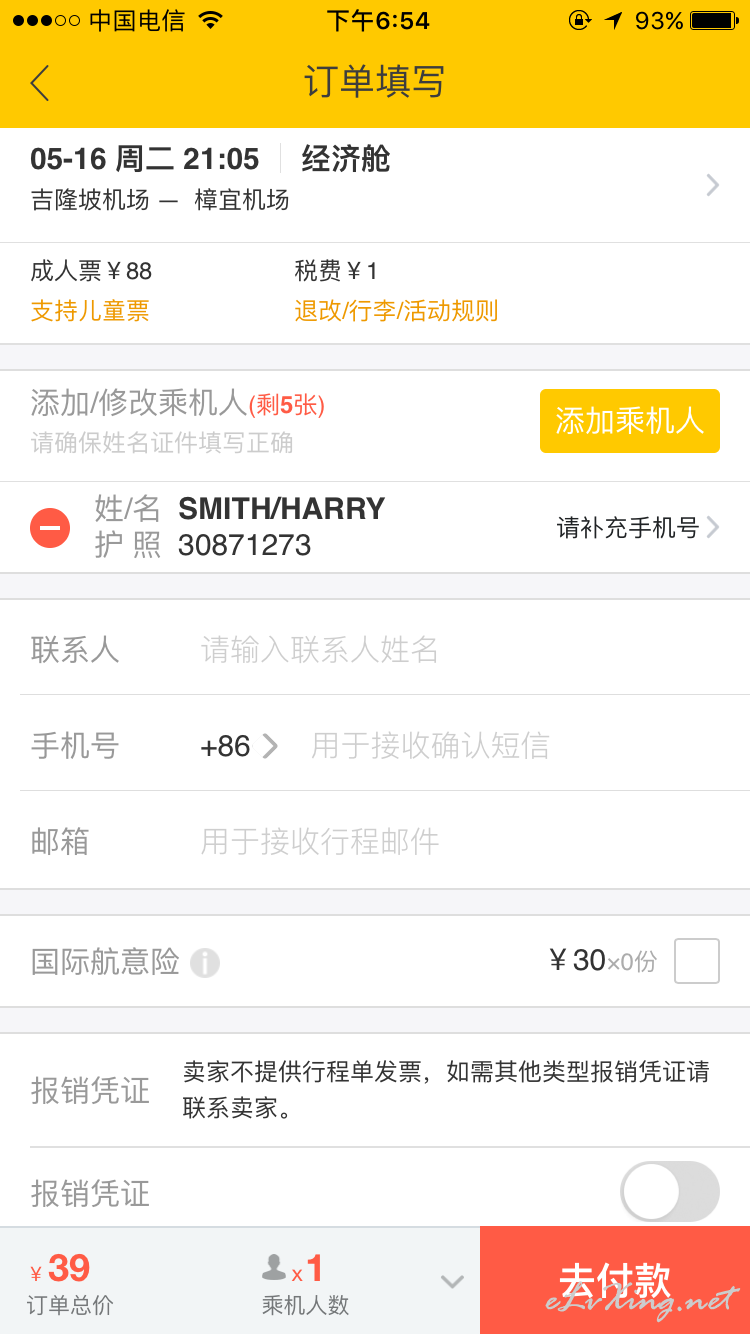Focus the 邮箱 input field

[x=470, y=842]
